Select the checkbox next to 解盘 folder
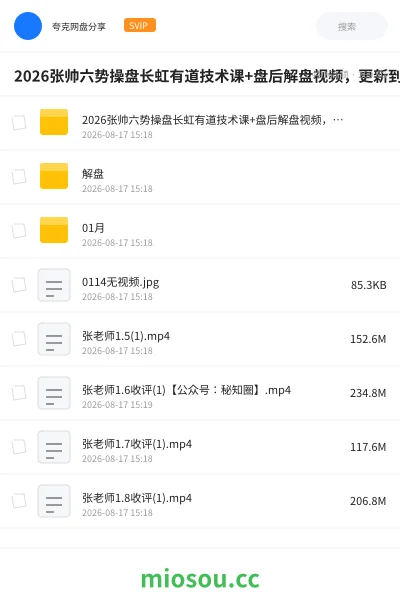Viewport: 400px width, 600px height. click(x=19, y=177)
